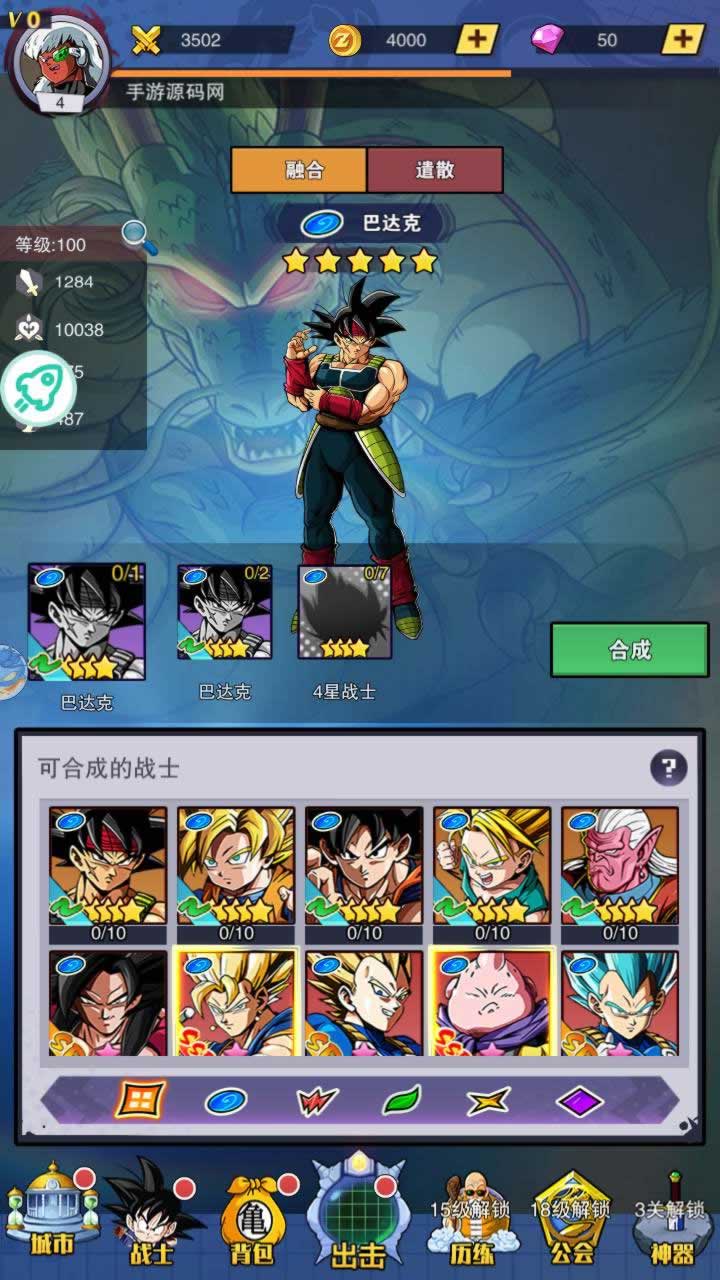This screenshot has height=1280, width=720.
Task: Open the magnifier for stat details
Action: (138, 236)
